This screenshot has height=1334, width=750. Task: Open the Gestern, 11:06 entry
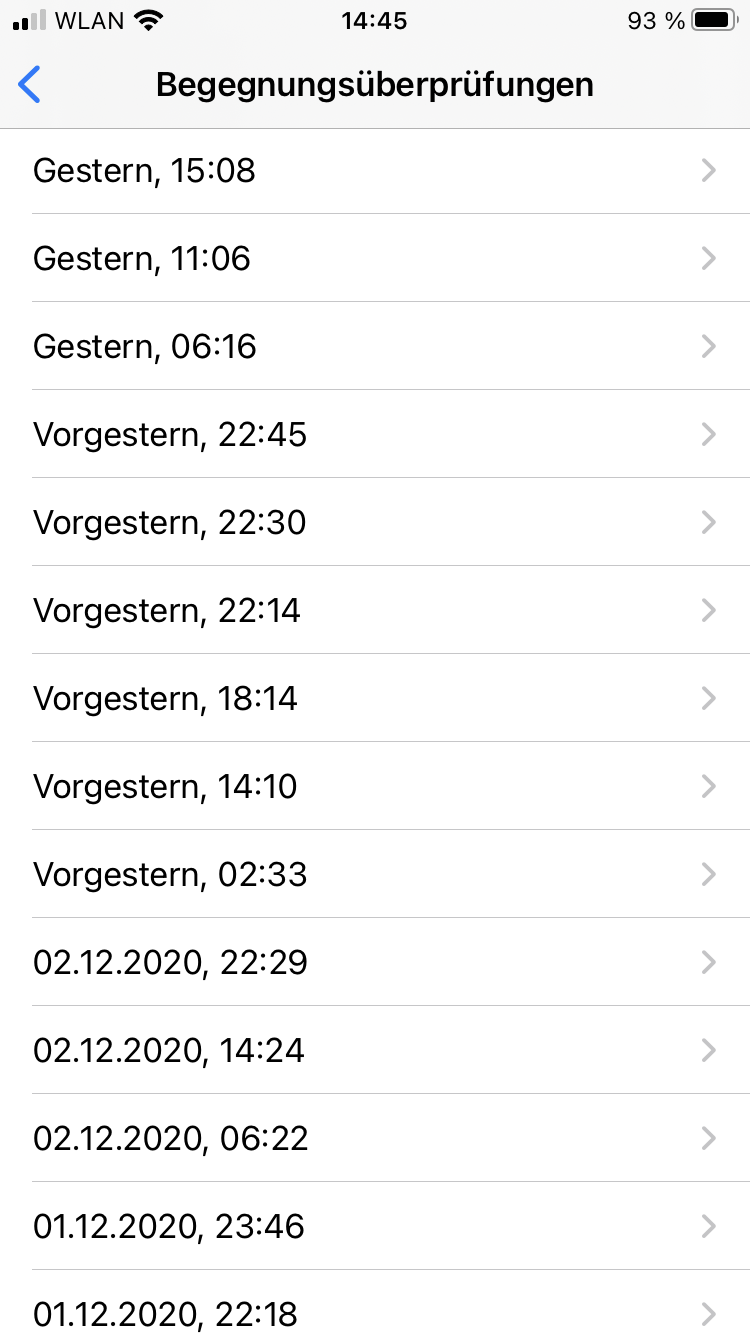click(x=375, y=259)
